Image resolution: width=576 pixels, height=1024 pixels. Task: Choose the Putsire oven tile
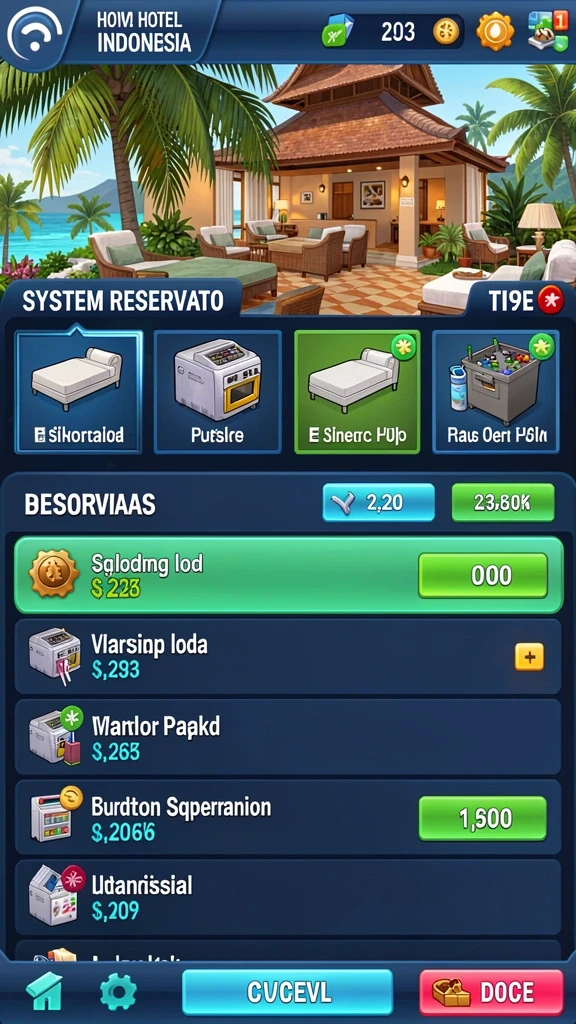click(217, 391)
